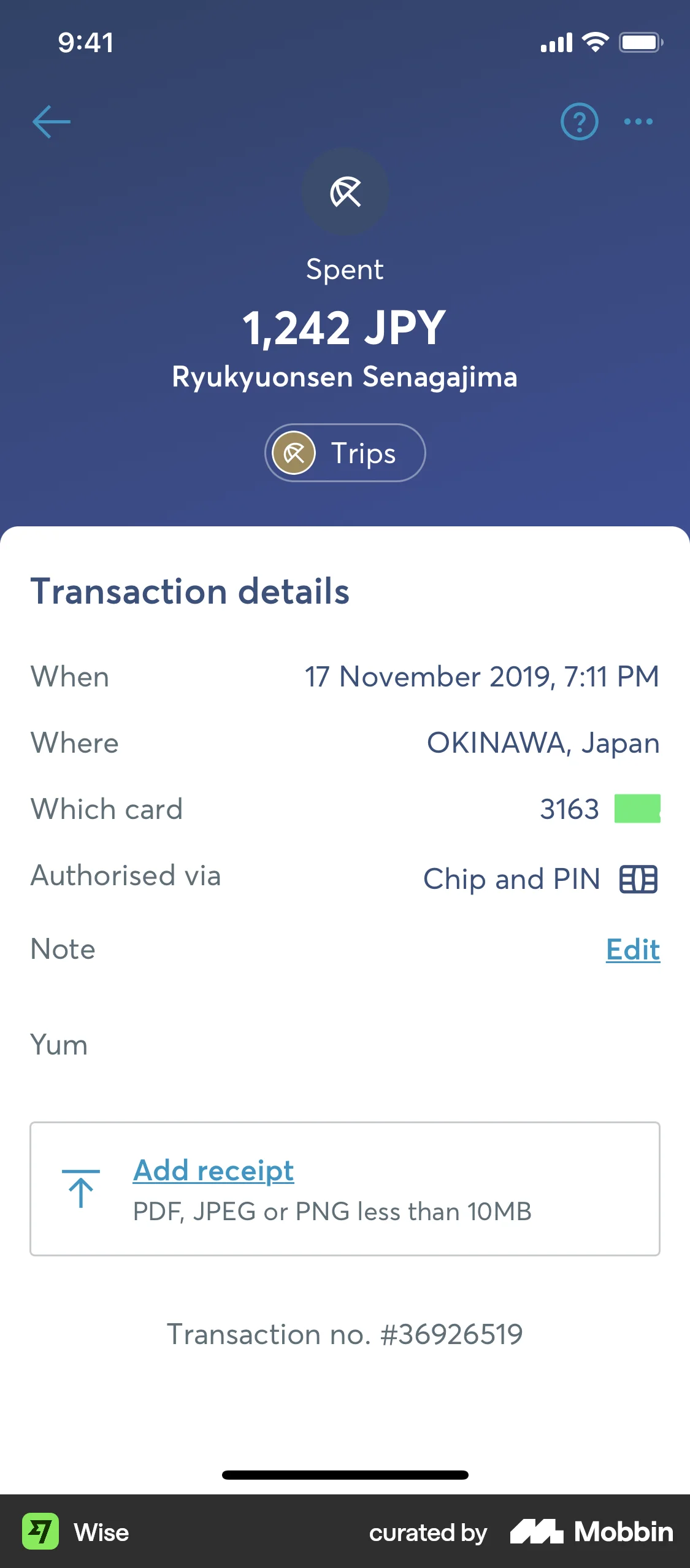690x1568 pixels.
Task: Click the back arrow to return
Action: coord(50,121)
